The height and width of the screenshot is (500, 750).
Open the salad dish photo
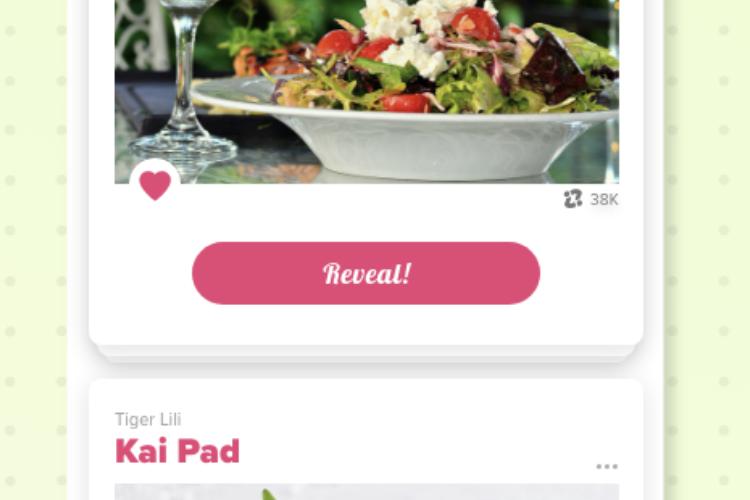(400, 90)
